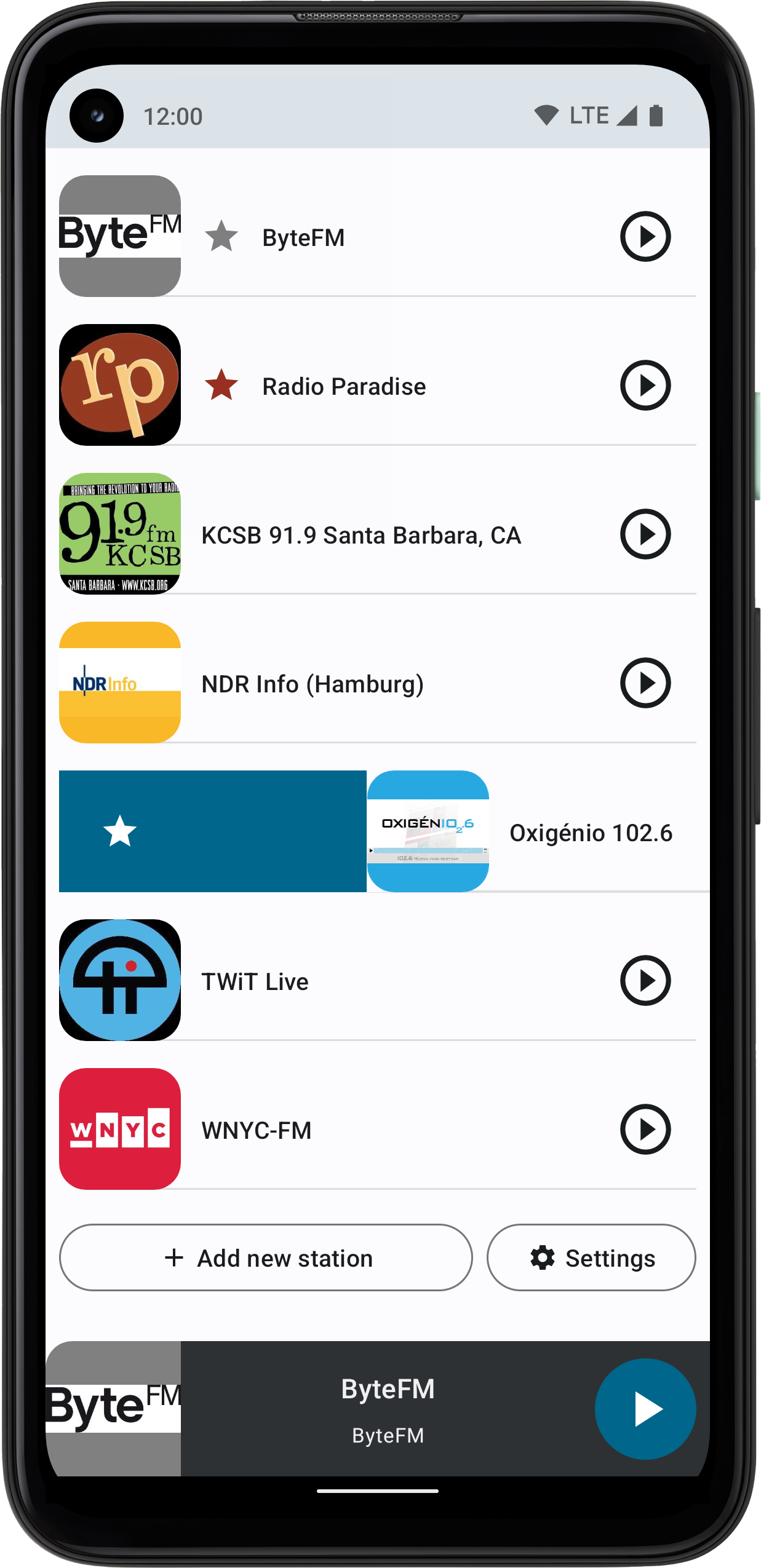
Task: Toggle the red star on Radio Paradise
Action: [221, 386]
